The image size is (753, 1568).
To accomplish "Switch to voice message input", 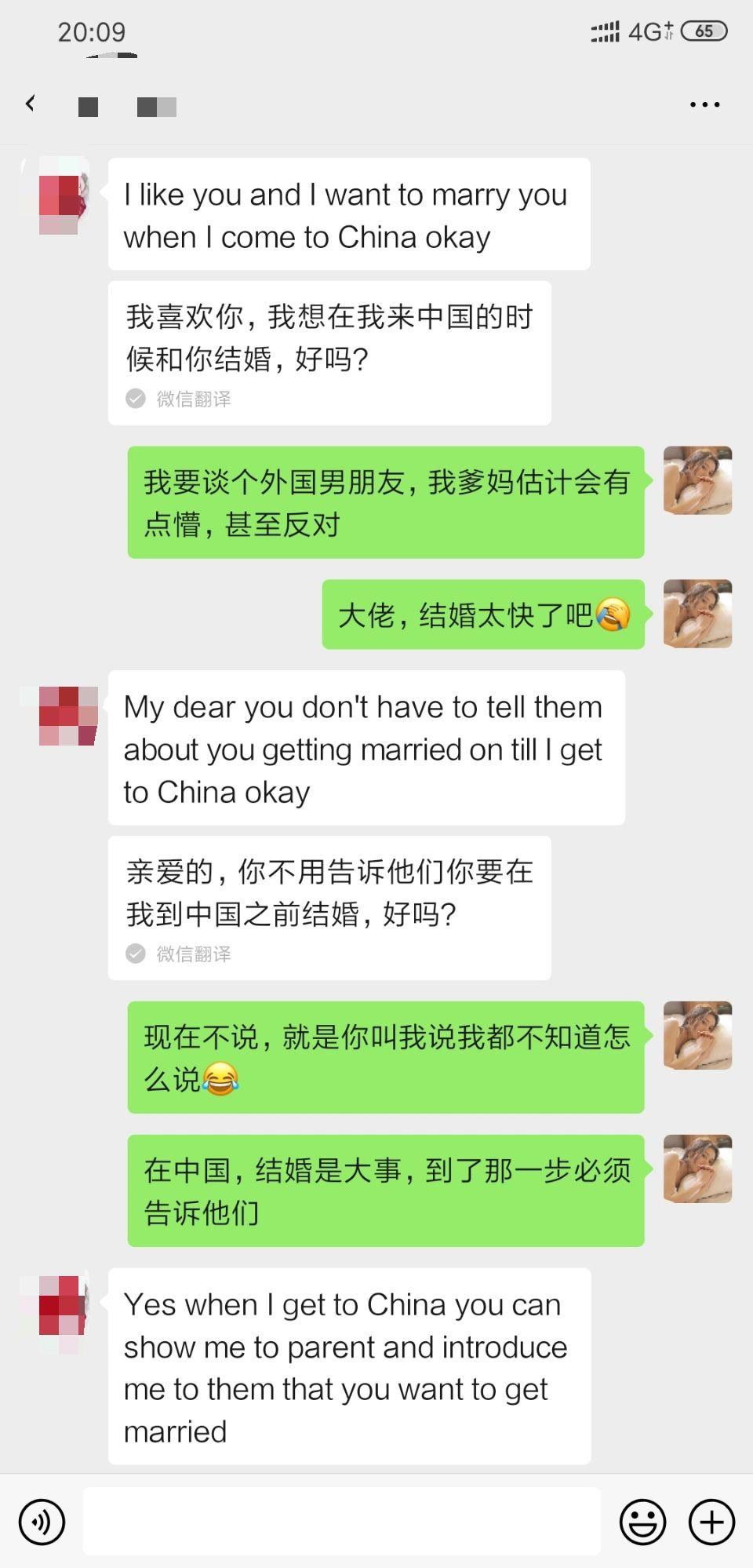I will pyautogui.click(x=42, y=1522).
